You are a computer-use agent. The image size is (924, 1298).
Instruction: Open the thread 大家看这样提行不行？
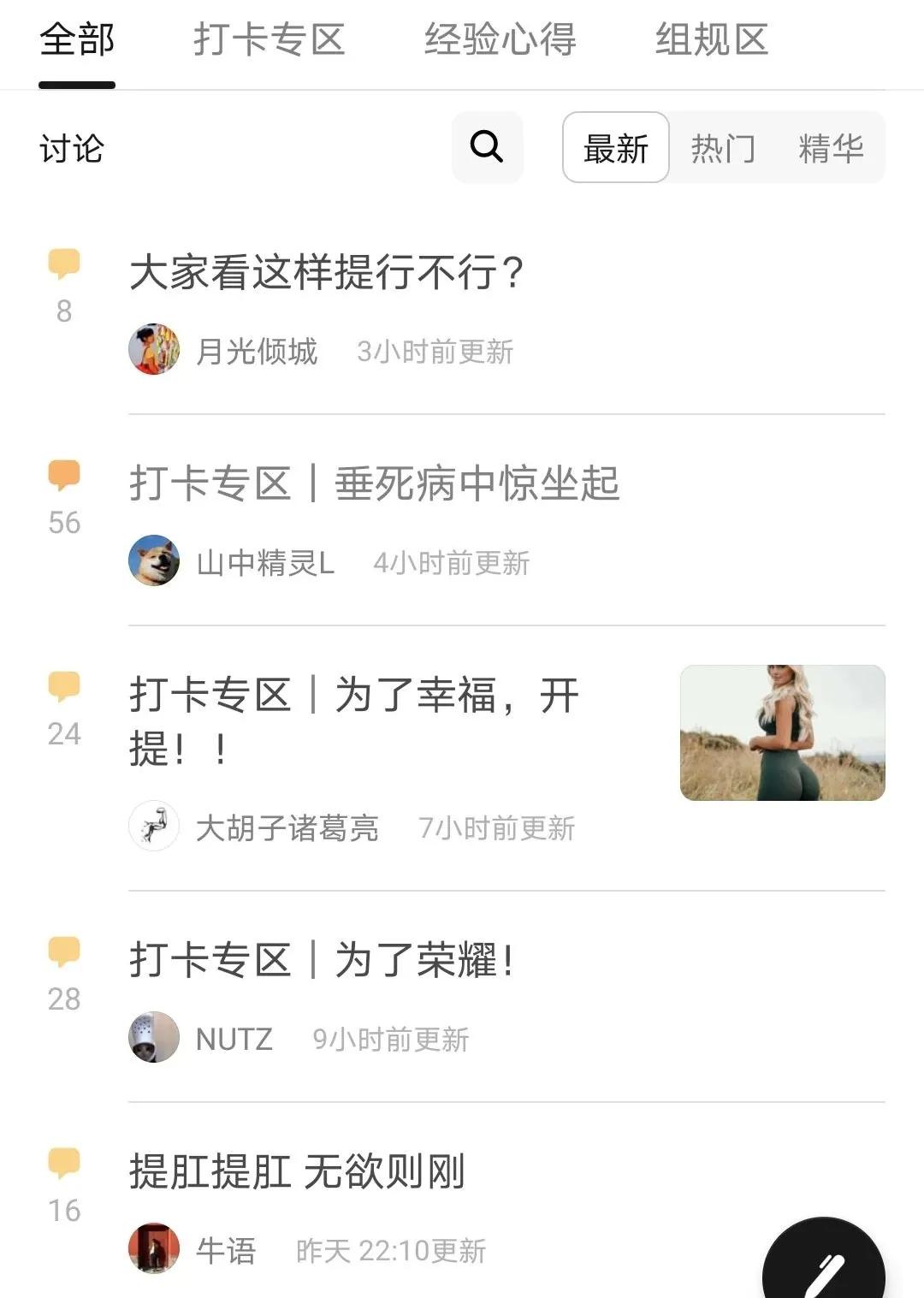328,272
